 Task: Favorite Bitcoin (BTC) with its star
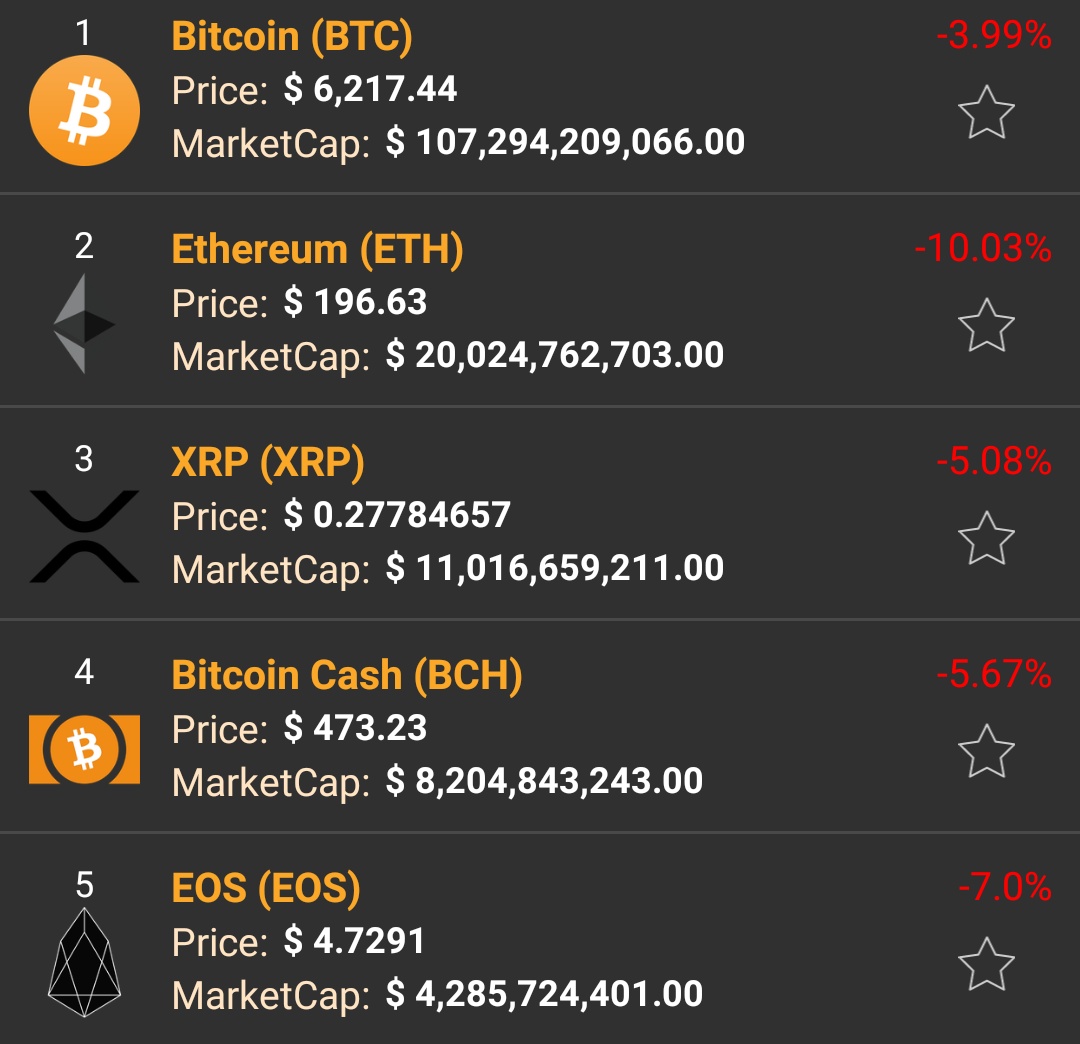point(986,112)
